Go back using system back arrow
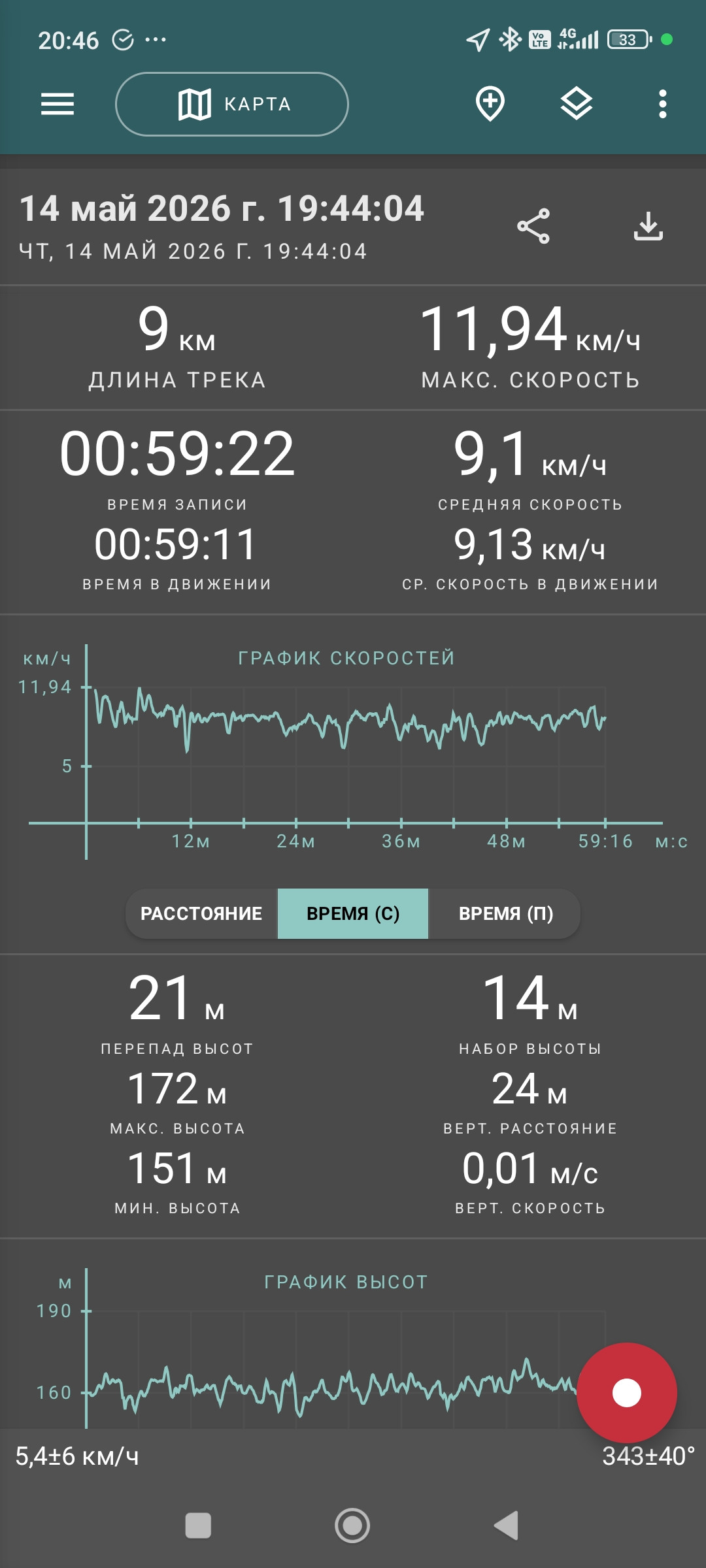 tap(506, 1526)
